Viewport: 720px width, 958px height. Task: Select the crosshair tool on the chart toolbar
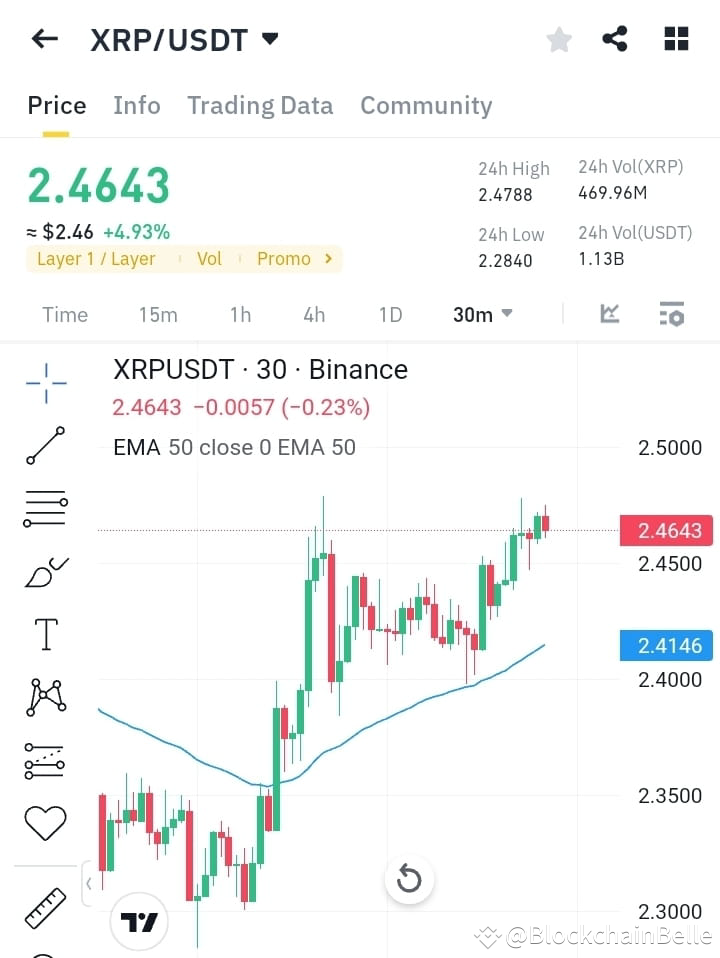coord(44,383)
